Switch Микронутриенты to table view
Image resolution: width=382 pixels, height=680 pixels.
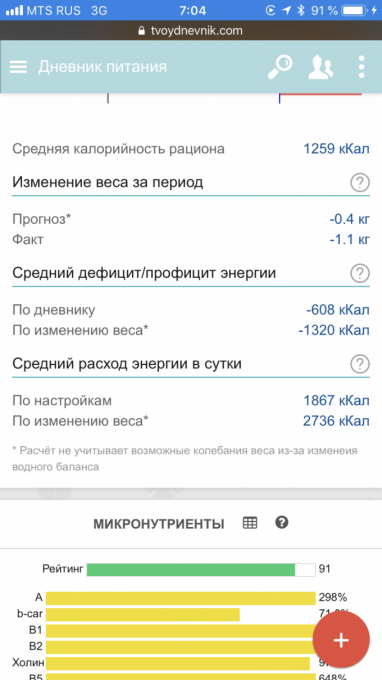click(x=250, y=523)
